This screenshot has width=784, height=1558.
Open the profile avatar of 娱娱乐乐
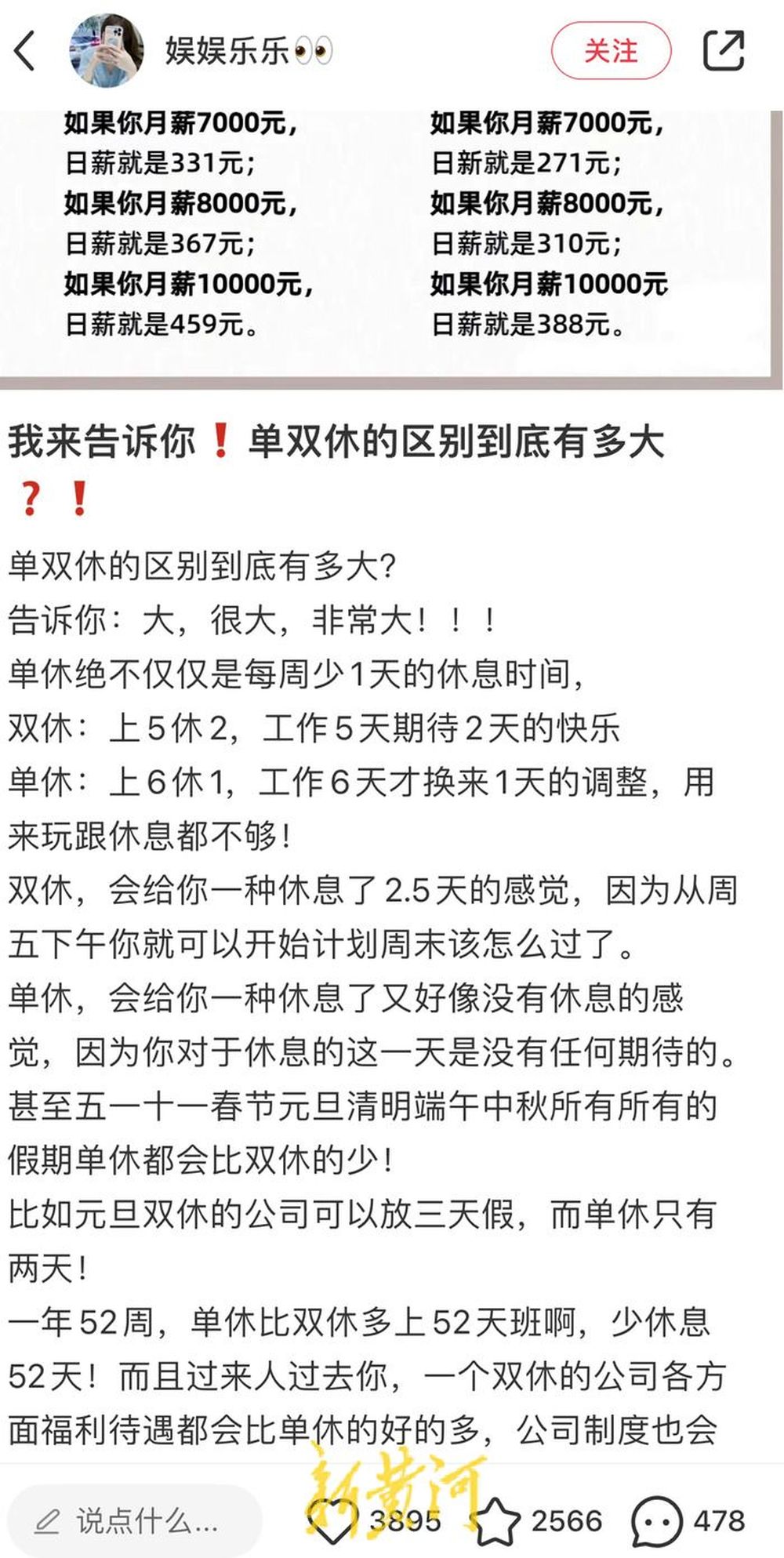(x=107, y=51)
